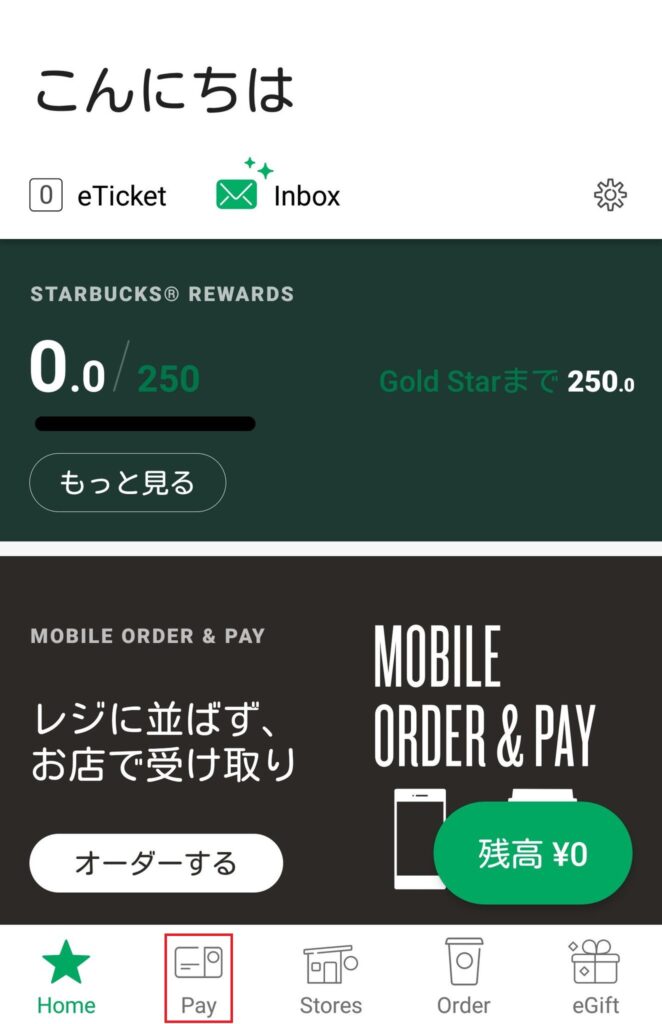Switch to the Order tab

[x=463, y=978]
